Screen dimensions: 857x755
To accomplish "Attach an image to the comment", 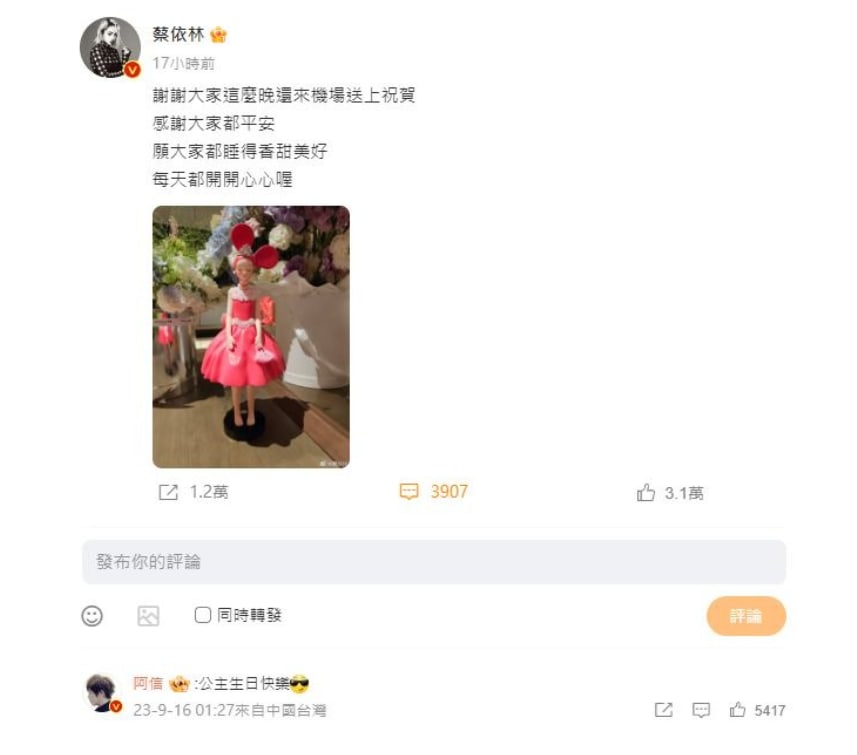I will pyautogui.click(x=148, y=616).
